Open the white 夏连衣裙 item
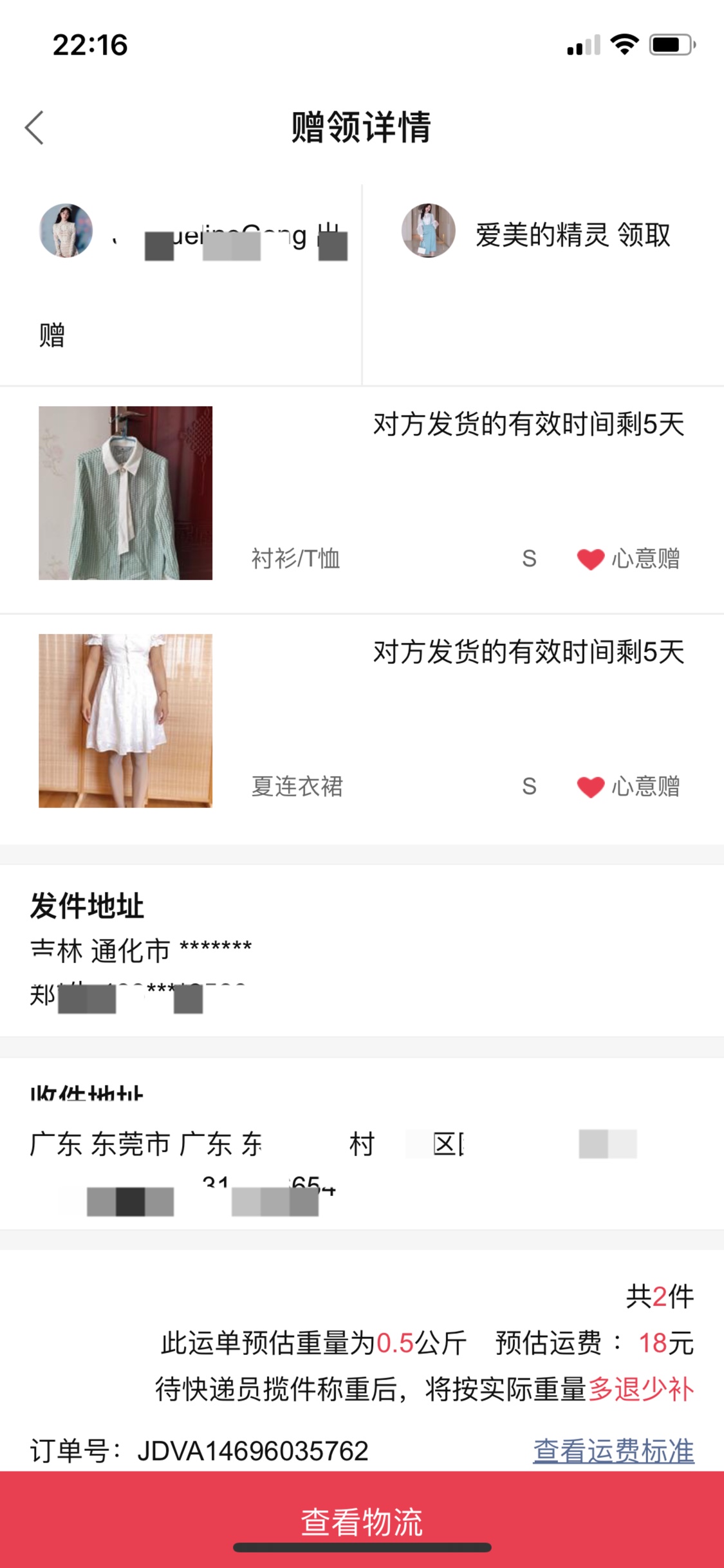Image resolution: width=724 pixels, height=1568 pixels. coord(125,721)
